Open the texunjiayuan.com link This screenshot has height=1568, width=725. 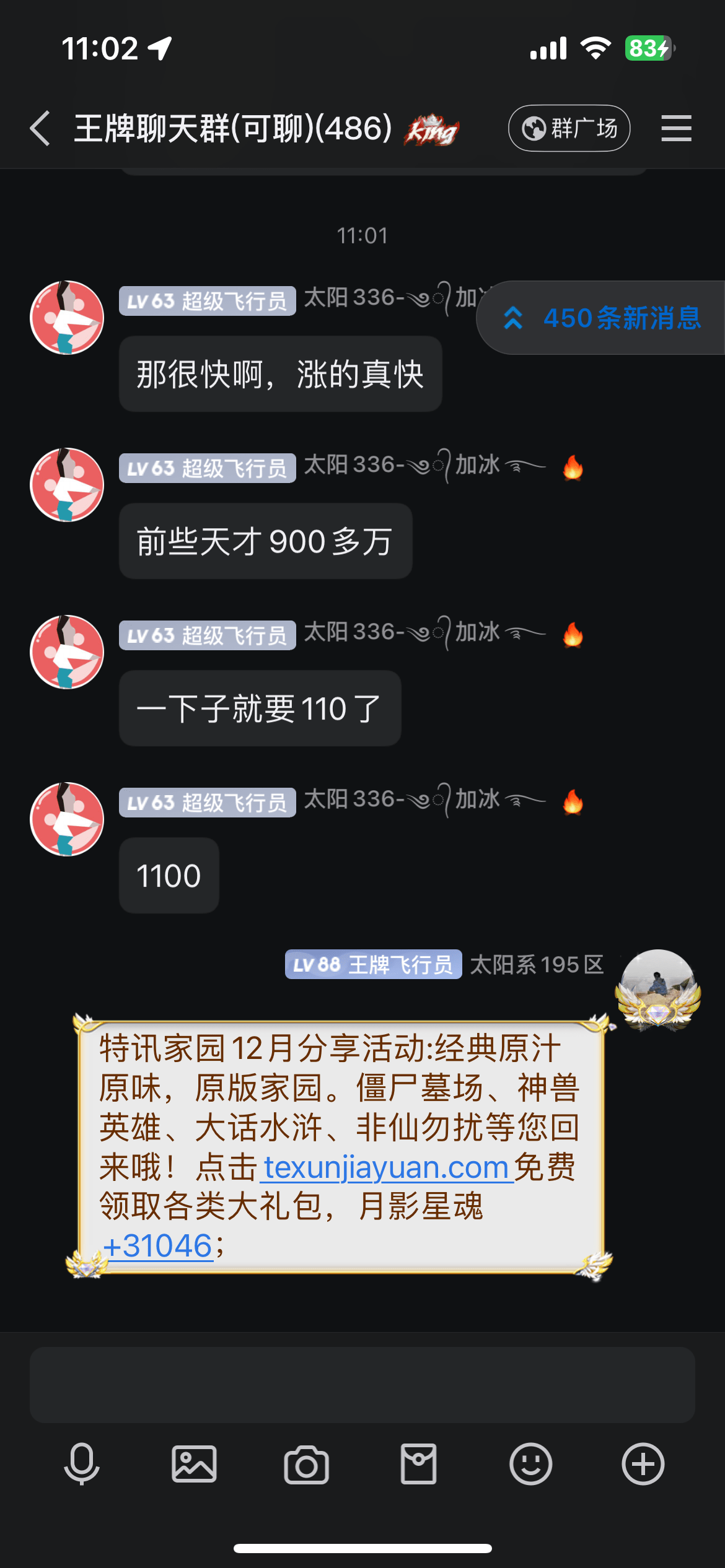[386, 1168]
